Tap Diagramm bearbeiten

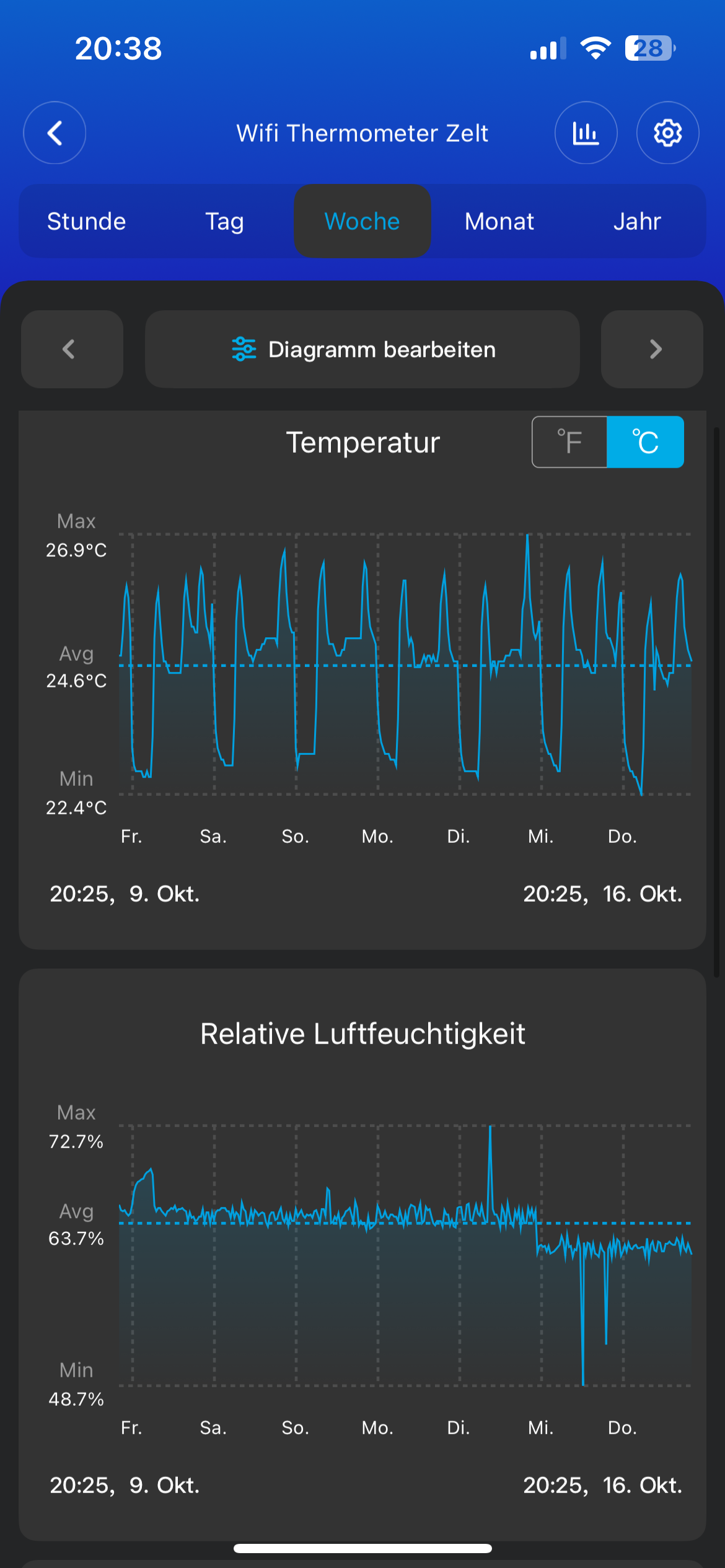362,349
